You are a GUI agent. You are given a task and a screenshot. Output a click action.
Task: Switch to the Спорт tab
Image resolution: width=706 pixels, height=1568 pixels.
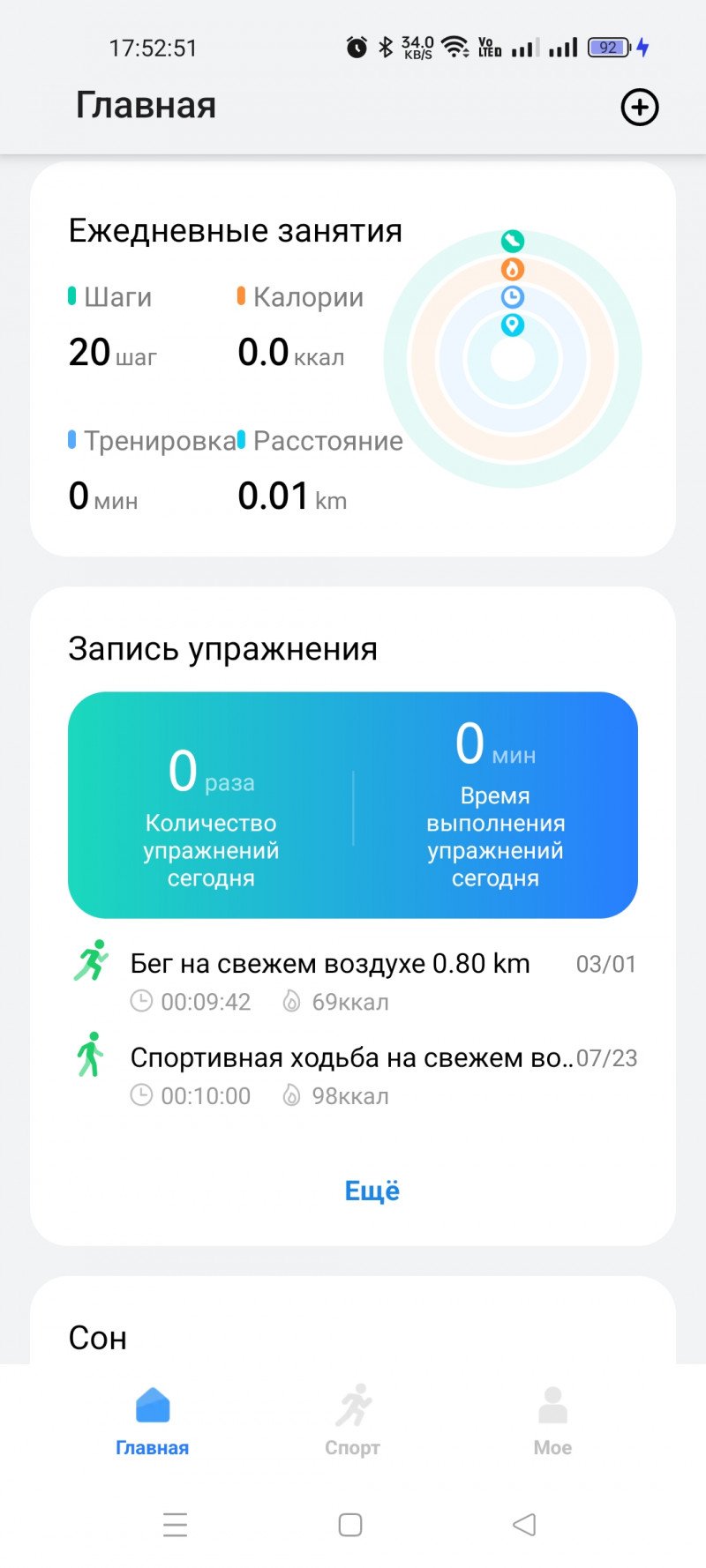point(352,1420)
